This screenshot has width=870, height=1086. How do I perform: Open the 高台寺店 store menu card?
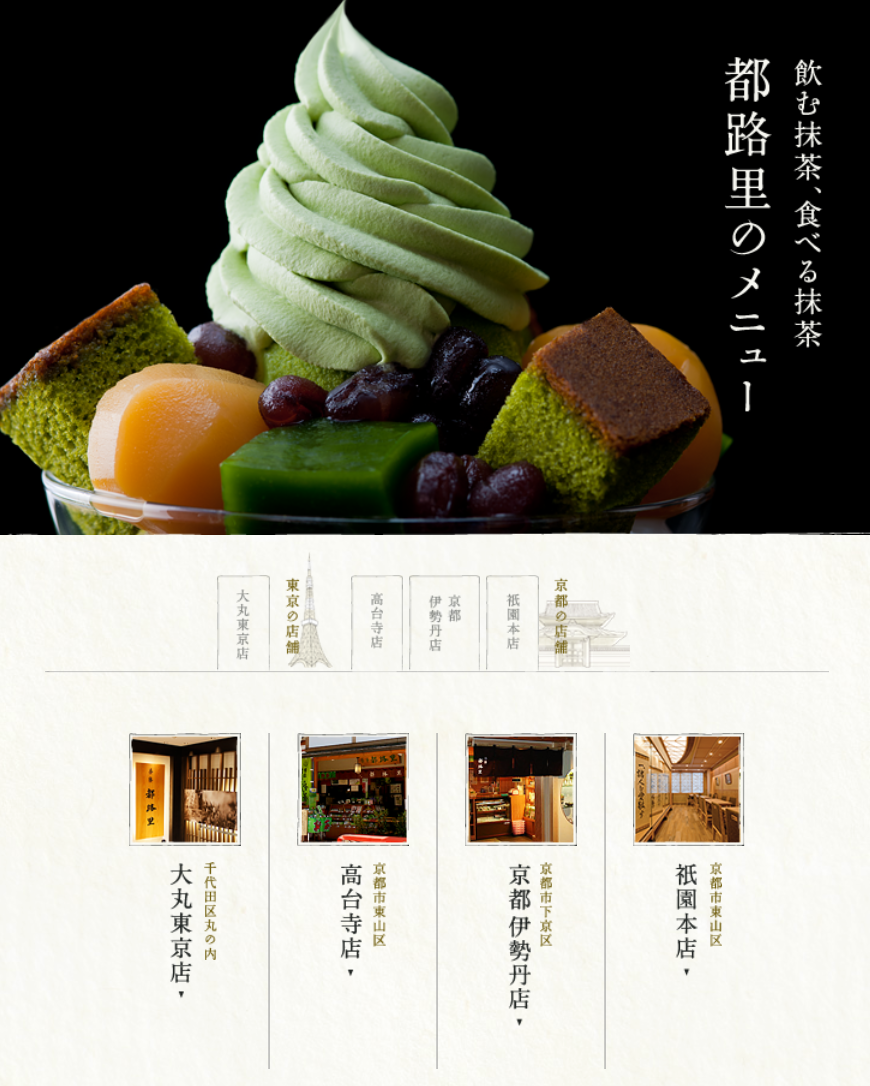tap(353, 790)
